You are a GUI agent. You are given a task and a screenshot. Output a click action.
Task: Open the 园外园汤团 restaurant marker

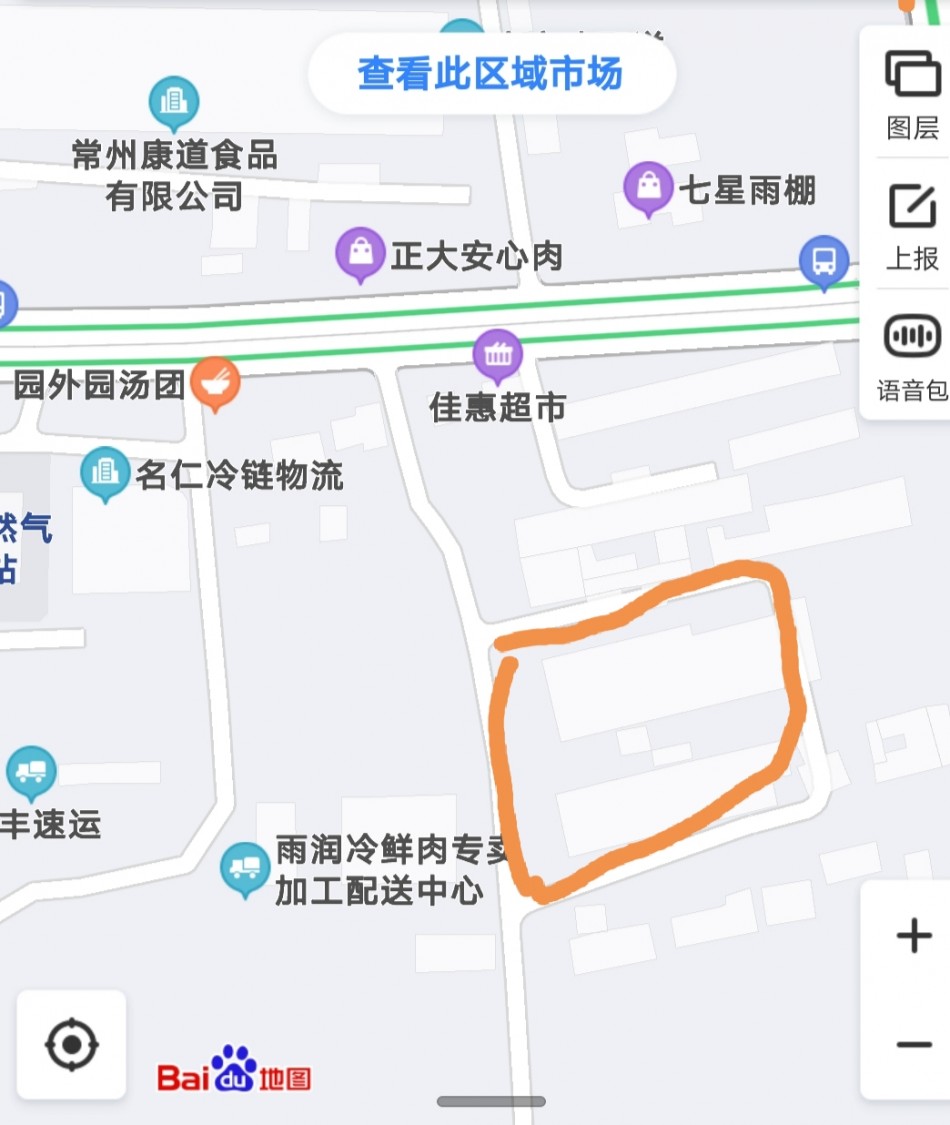pos(215,384)
